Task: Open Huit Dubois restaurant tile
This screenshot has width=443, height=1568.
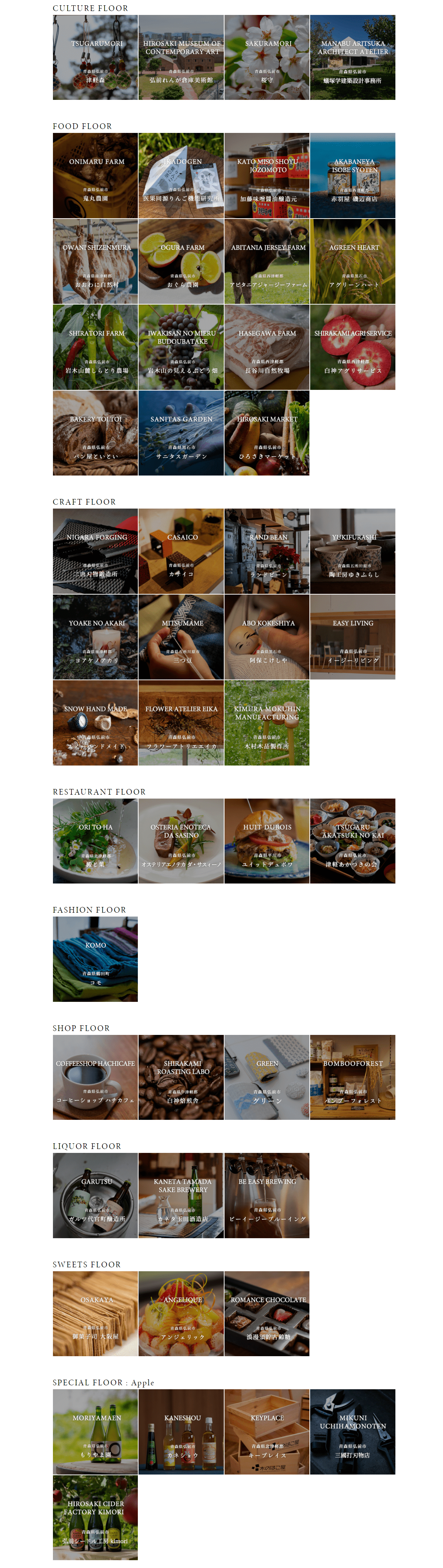Action: pyautogui.click(x=266, y=841)
